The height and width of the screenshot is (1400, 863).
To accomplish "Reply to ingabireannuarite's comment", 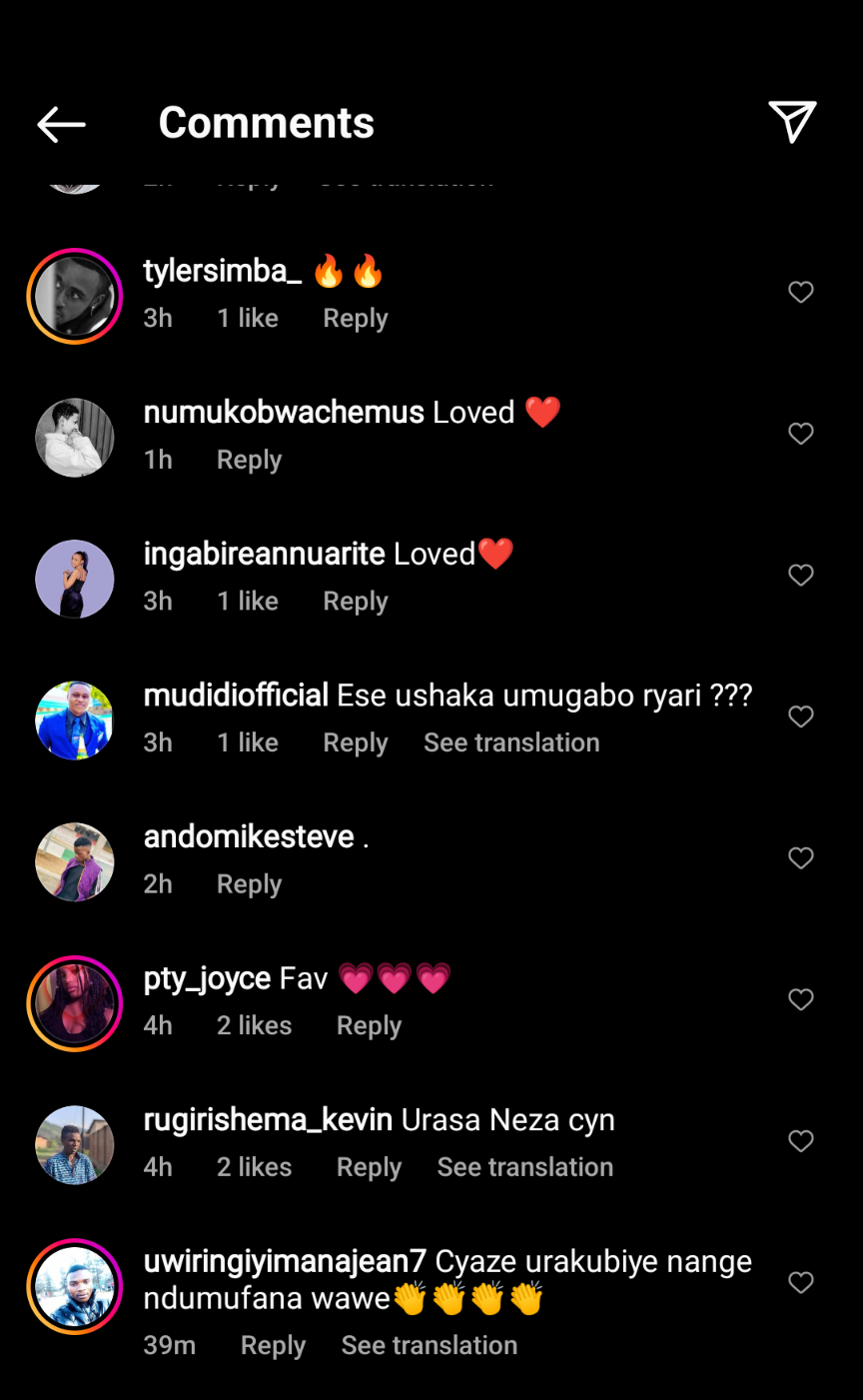I will [x=355, y=602].
